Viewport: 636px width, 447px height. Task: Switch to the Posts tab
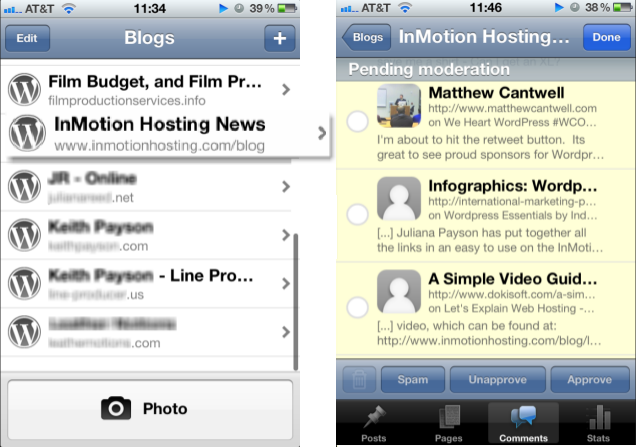(376, 424)
